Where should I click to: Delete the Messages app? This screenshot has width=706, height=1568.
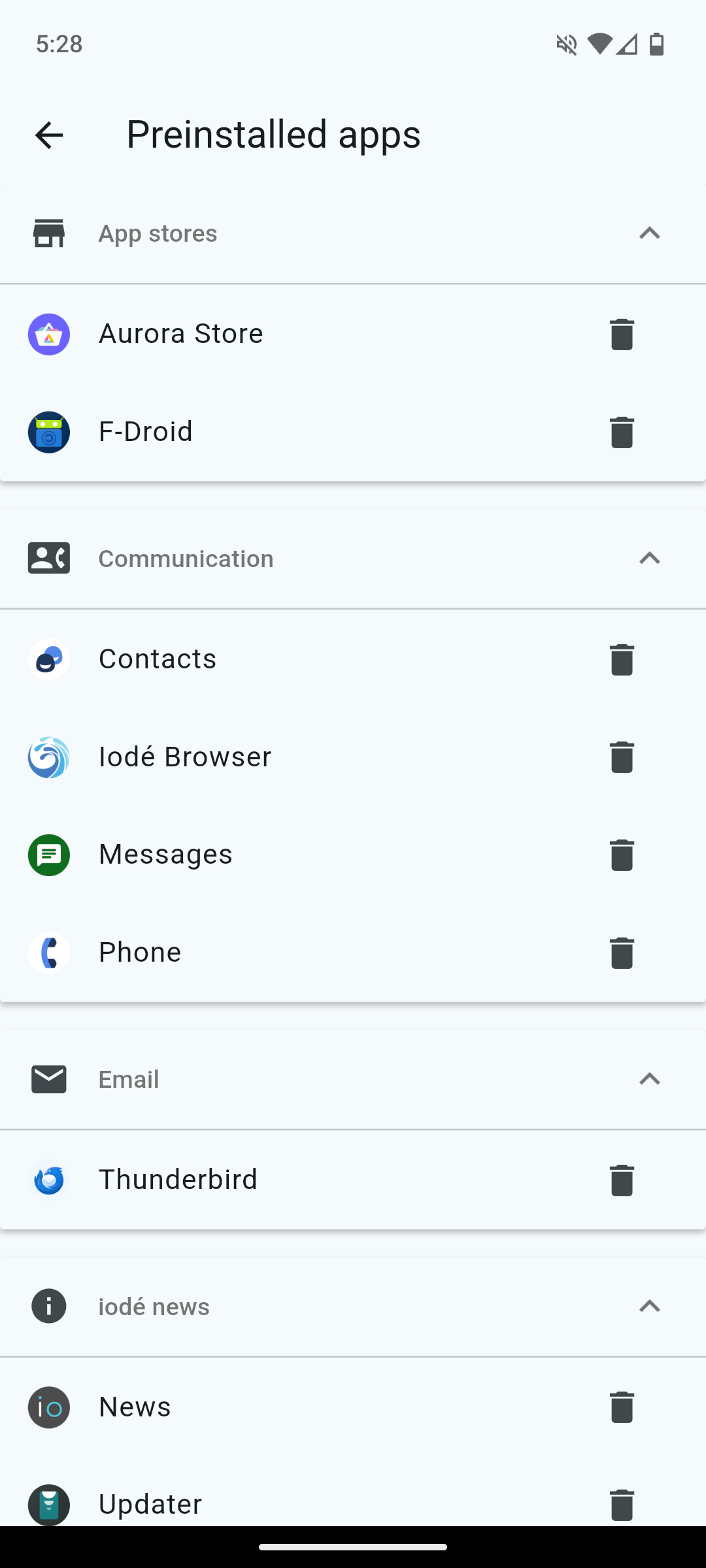622,855
